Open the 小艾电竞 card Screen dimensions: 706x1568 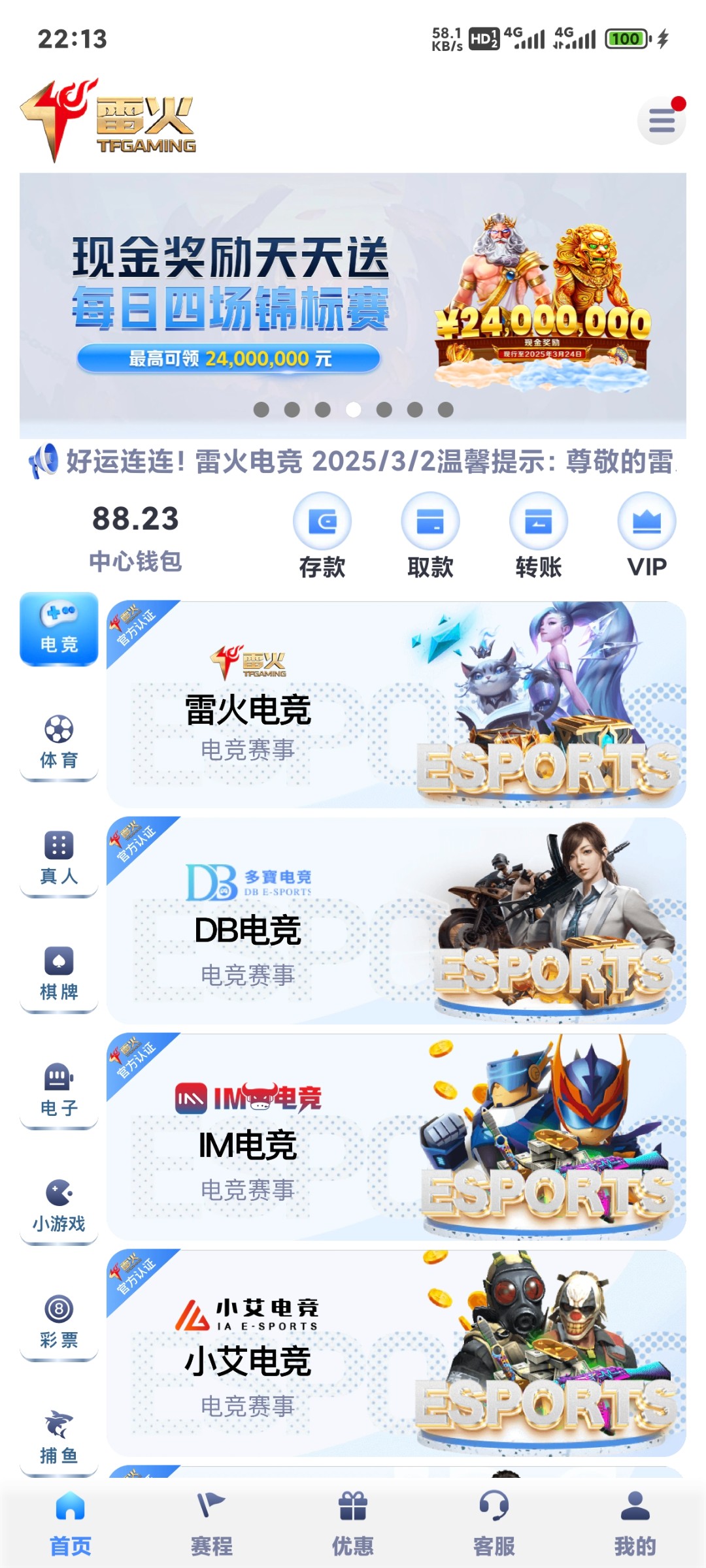coord(396,1352)
